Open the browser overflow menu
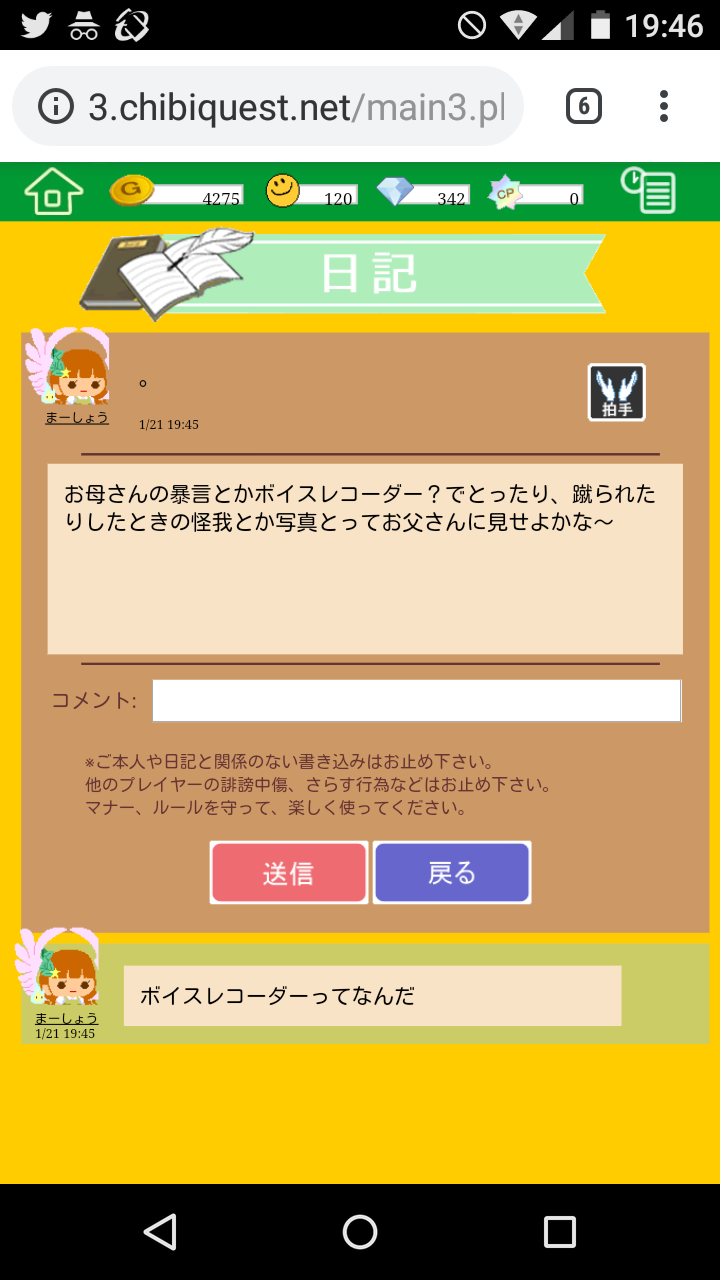Image resolution: width=720 pixels, height=1280 pixels. point(663,106)
